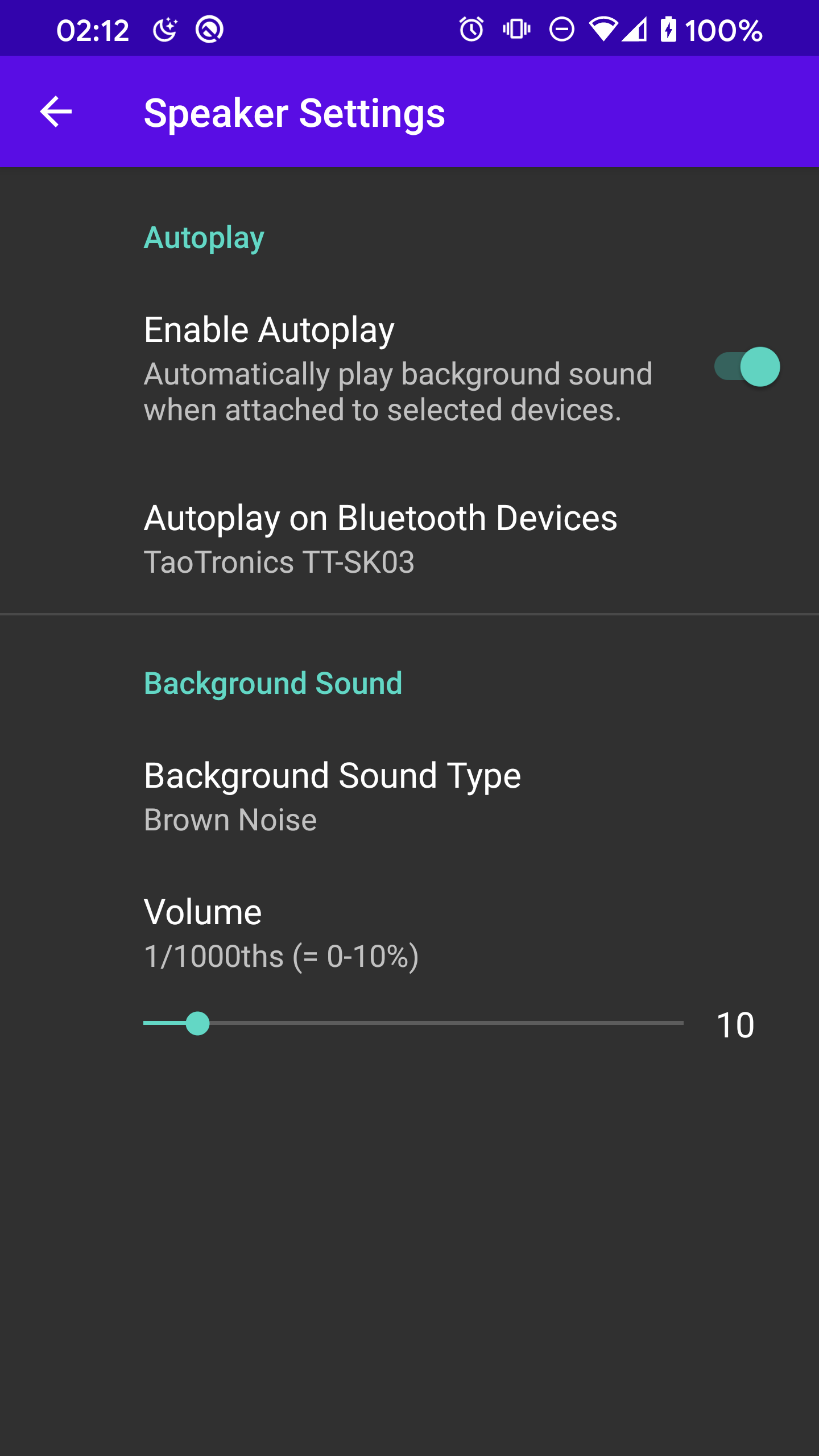Turn off the Enable Autoplay switch
The image size is (819, 1456).
[x=747, y=367]
